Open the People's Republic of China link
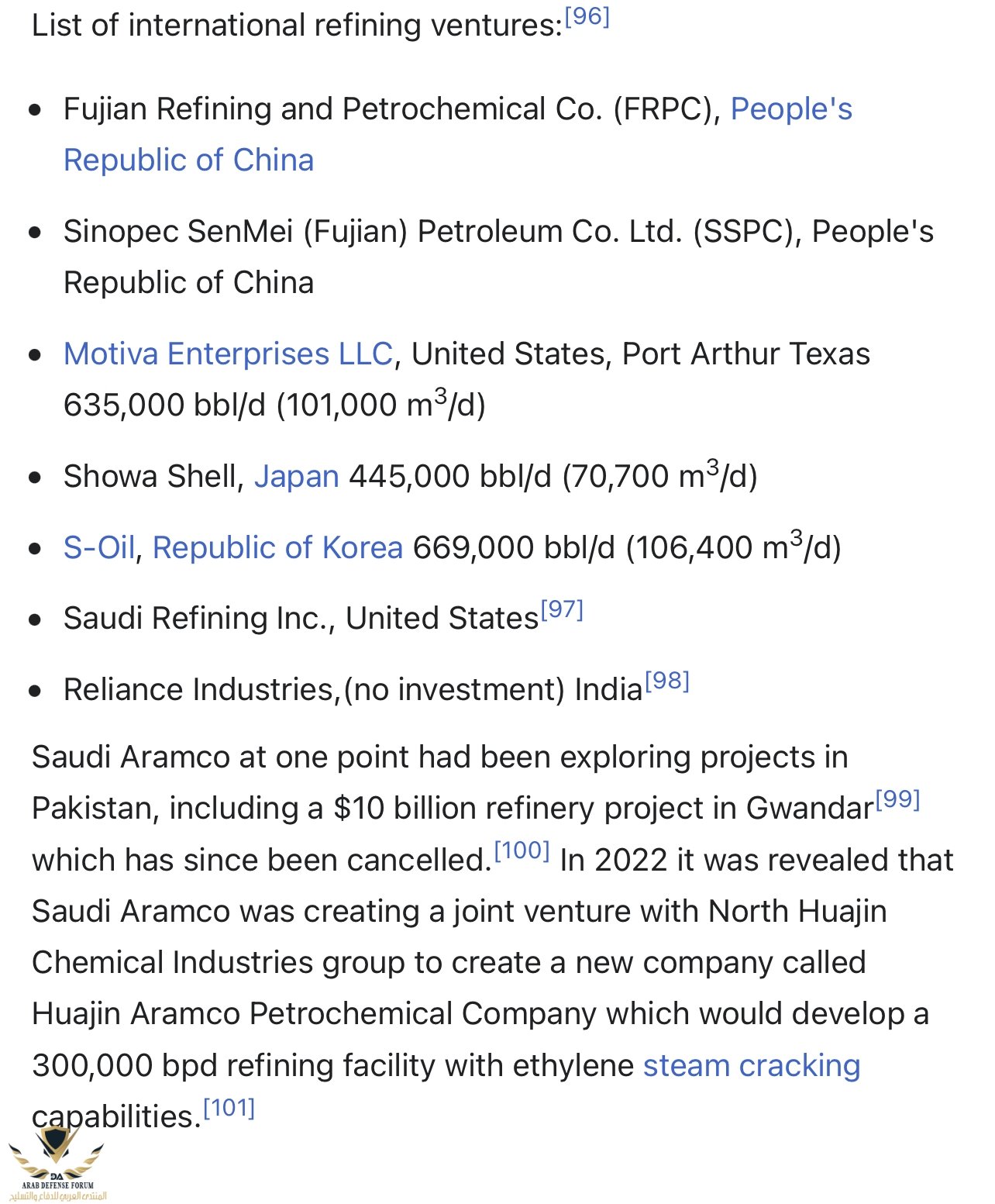 tap(790, 109)
